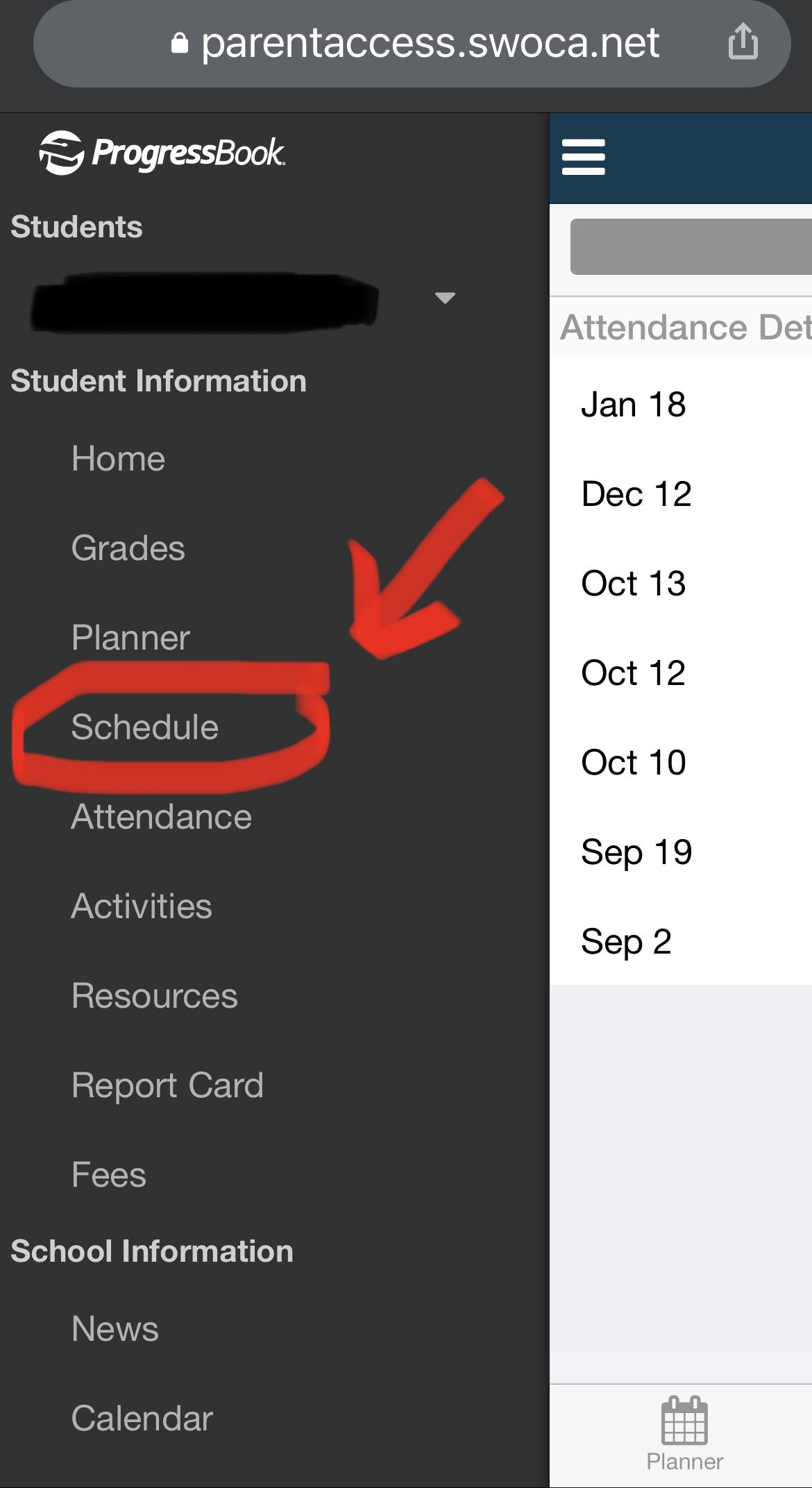View school News

click(115, 1327)
